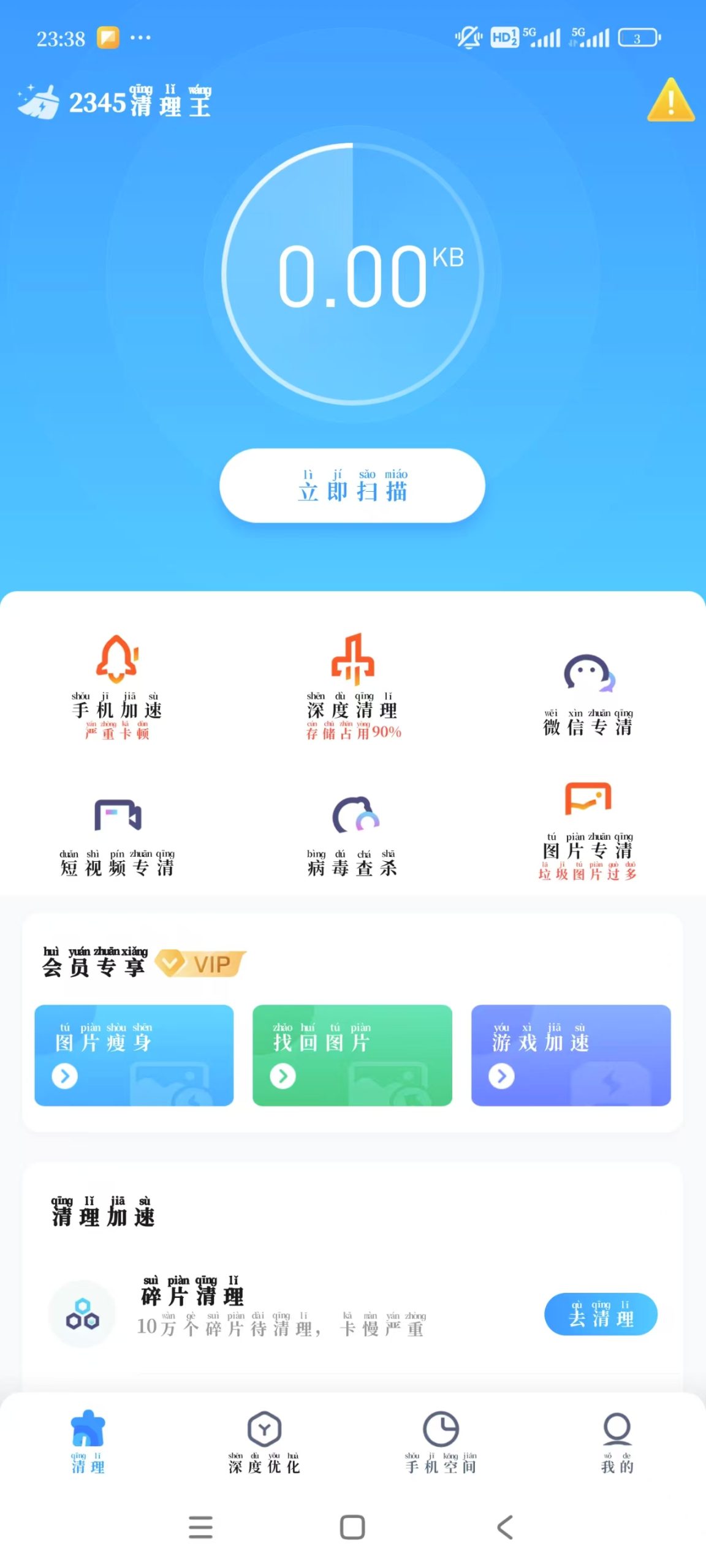Image resolution: width=706 pixels, height=1568 pixels.
Task: Open 短视频专清 short video cleaner
Action: [117, 836]
